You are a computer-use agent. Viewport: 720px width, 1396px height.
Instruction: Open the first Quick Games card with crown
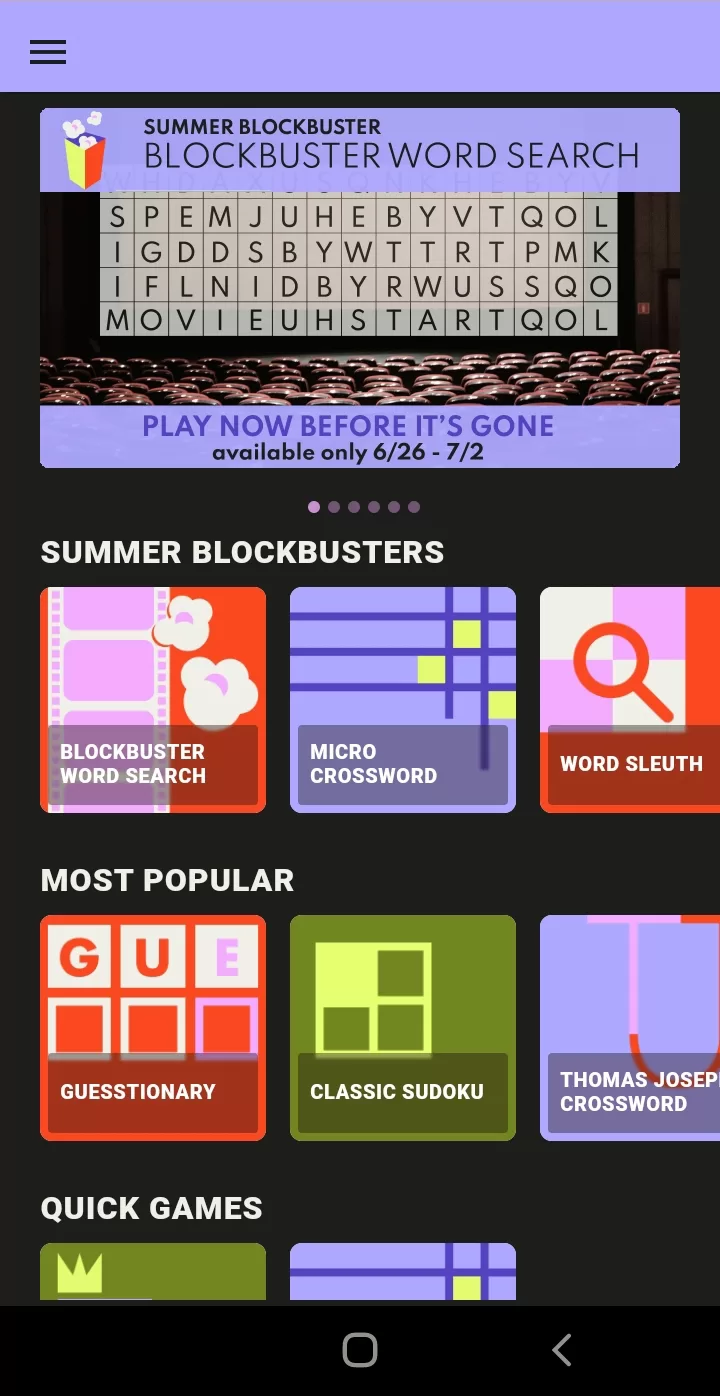pyautogui.click(x=153, y=1272)
